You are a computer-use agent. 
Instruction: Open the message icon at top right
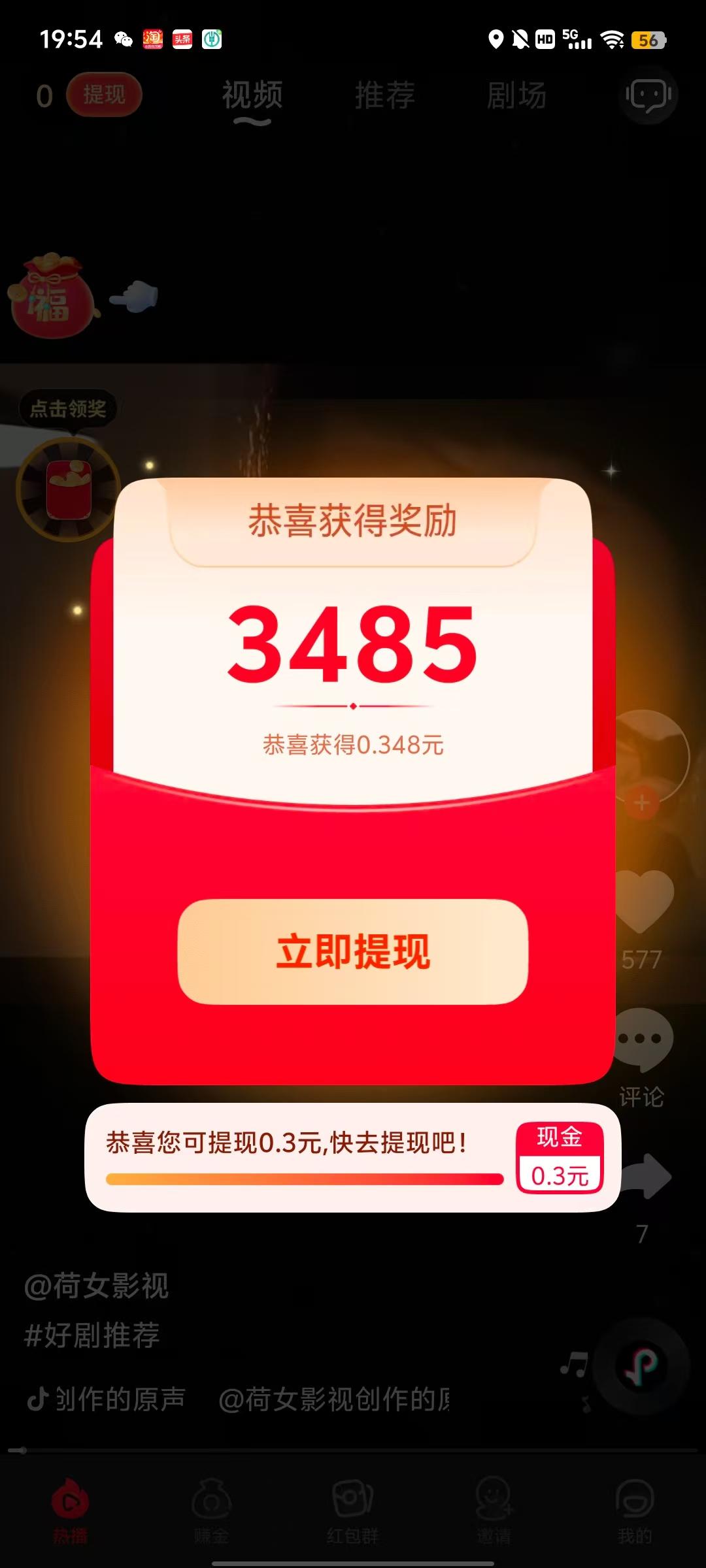648,96
